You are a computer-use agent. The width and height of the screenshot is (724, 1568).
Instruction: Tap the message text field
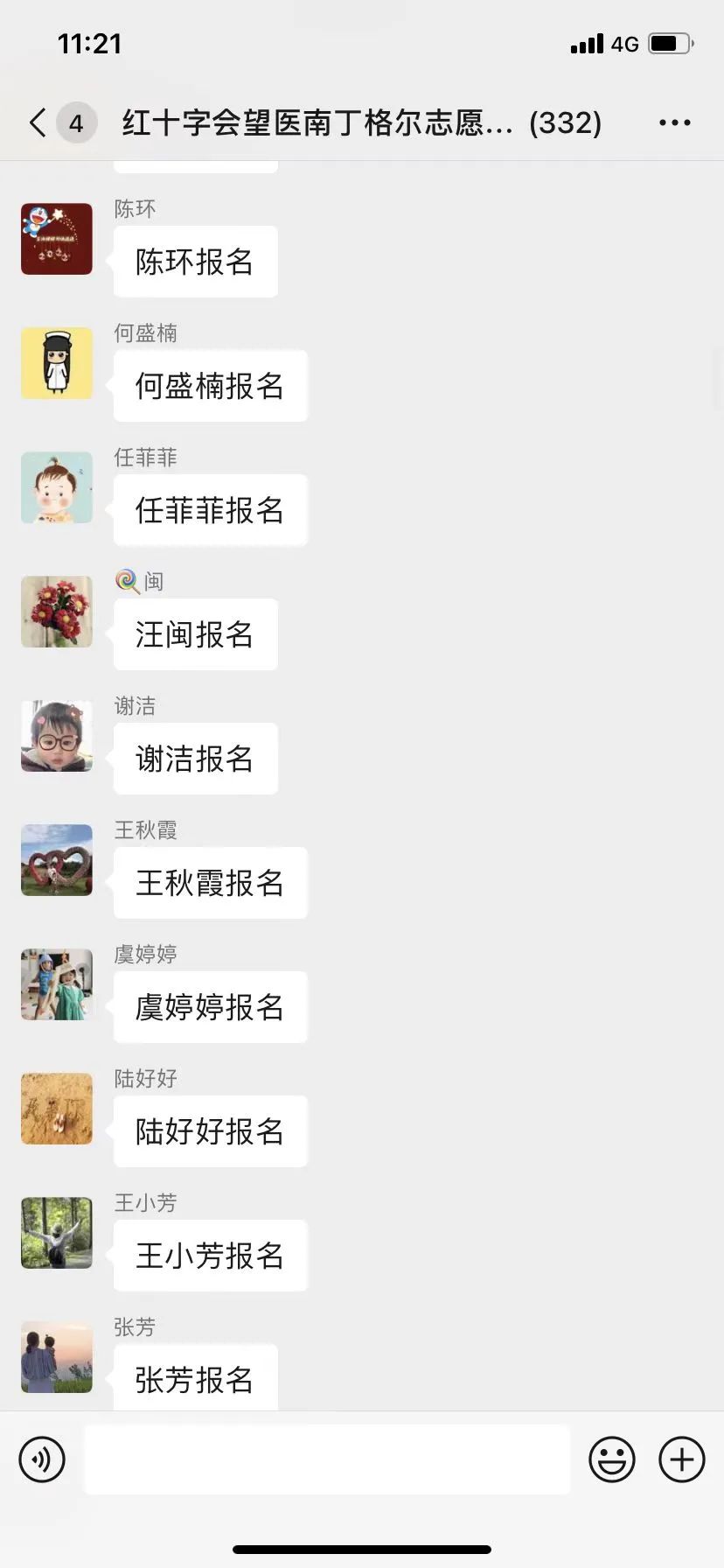coord(327,1459)
